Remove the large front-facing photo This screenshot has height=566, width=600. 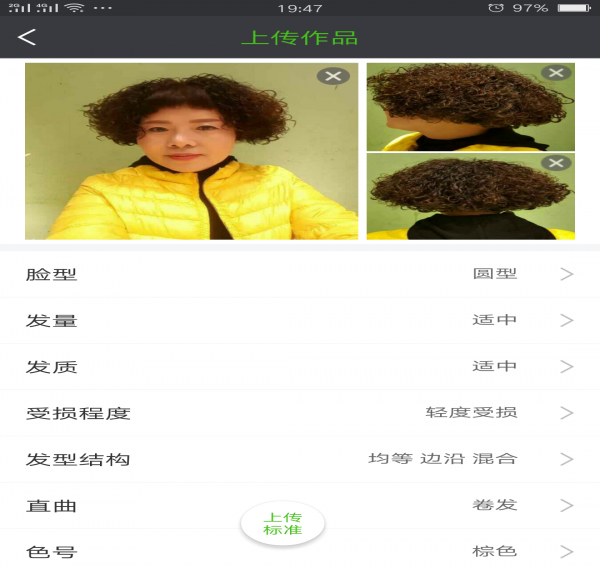pyautogui.click(x=333, y=76)
